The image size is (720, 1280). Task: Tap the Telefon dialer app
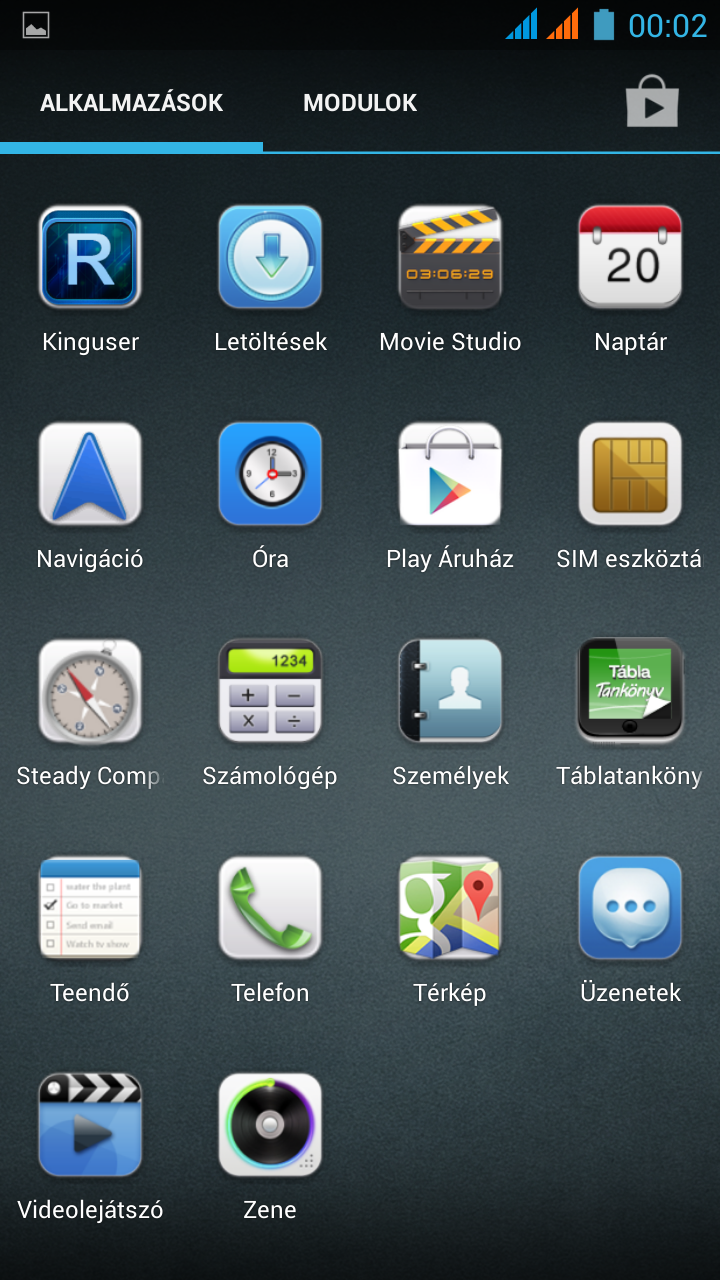(x=270, y=908)
